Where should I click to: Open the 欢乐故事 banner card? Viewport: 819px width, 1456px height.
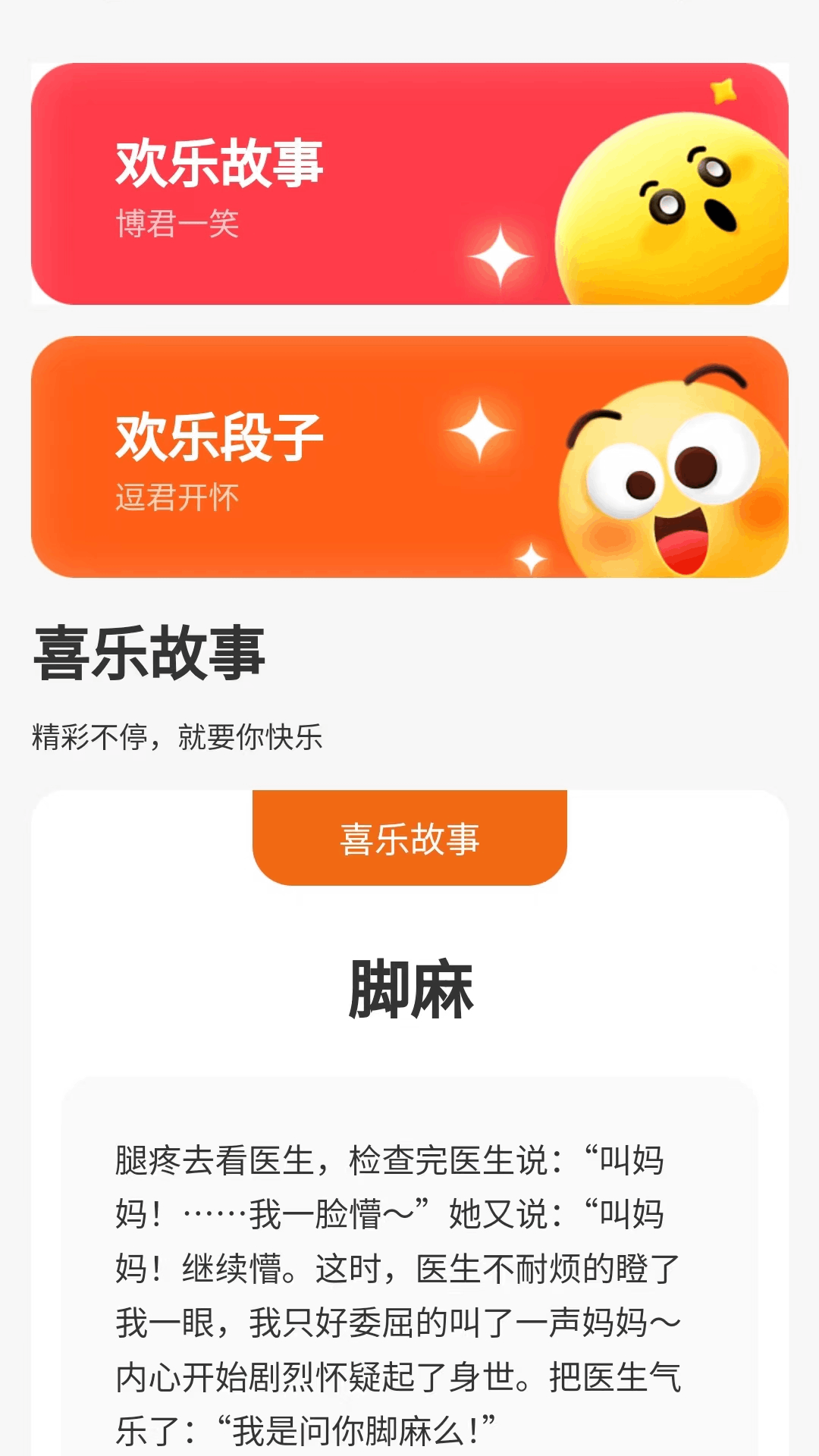(409, 184)
